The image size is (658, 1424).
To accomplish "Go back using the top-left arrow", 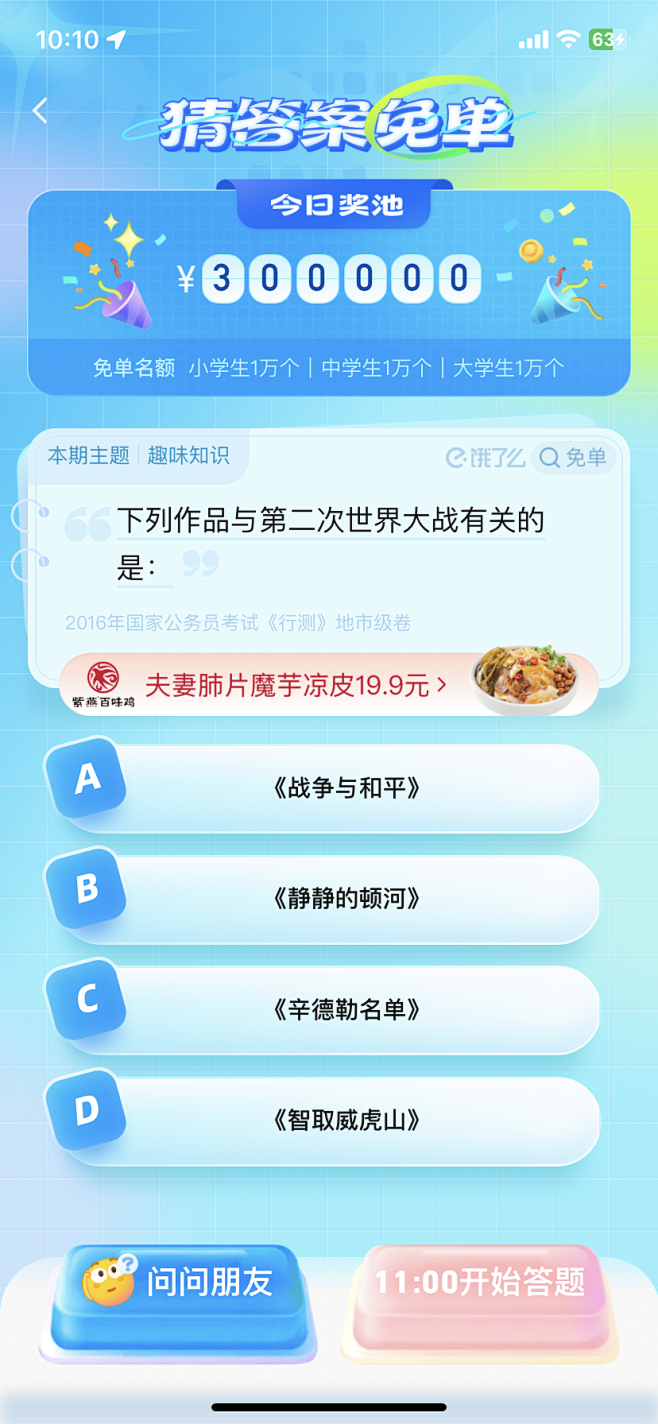I will 40,111.
